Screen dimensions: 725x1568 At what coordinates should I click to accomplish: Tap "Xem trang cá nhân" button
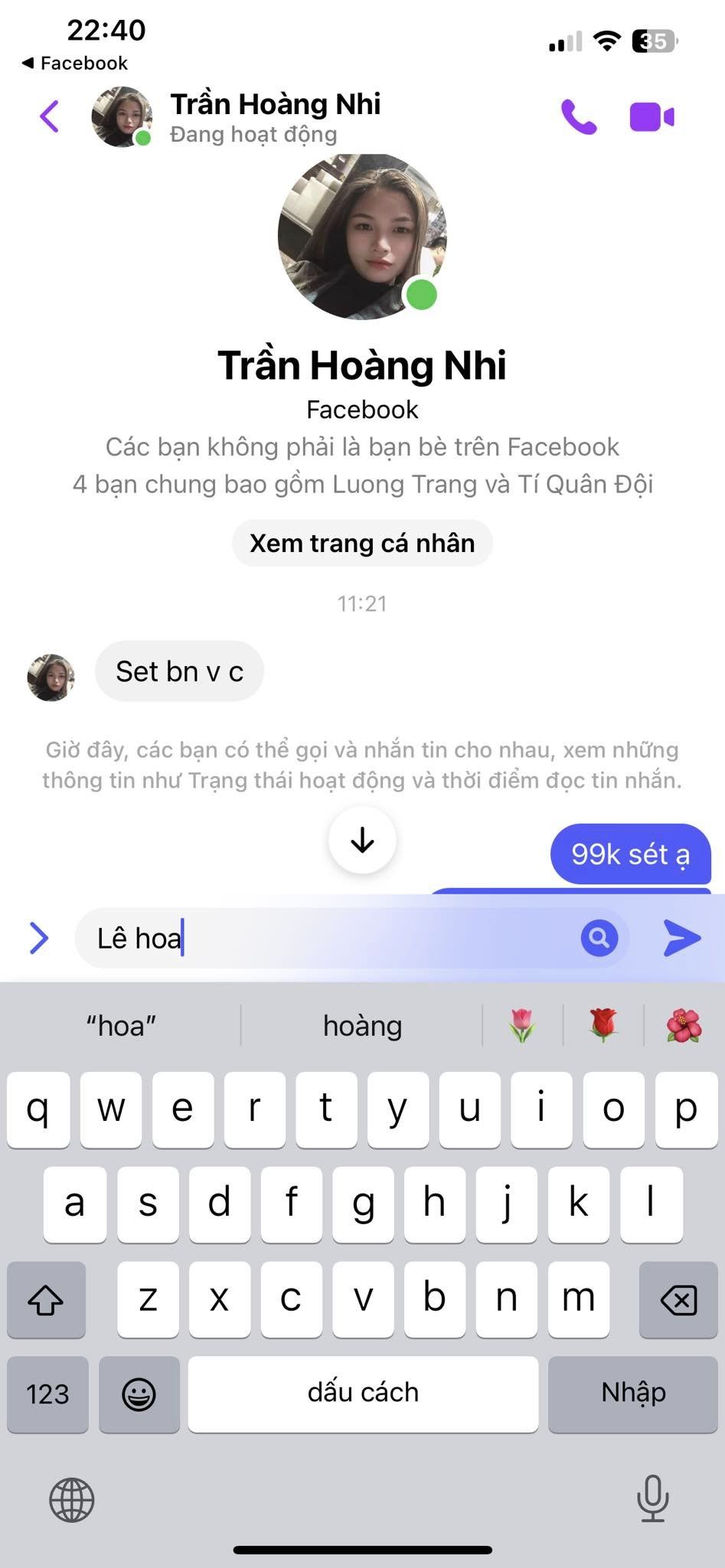tap(362, 544)
